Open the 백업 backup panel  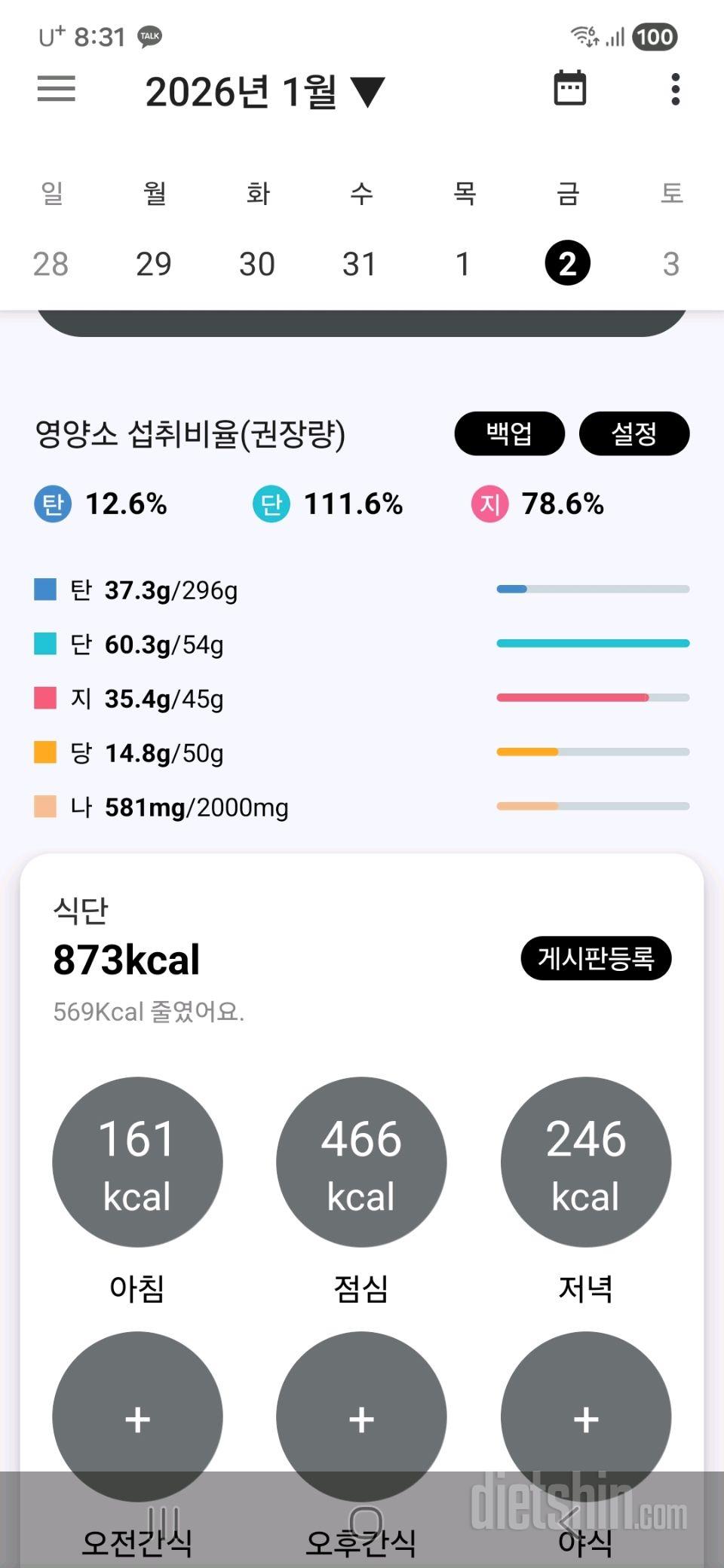508,433
